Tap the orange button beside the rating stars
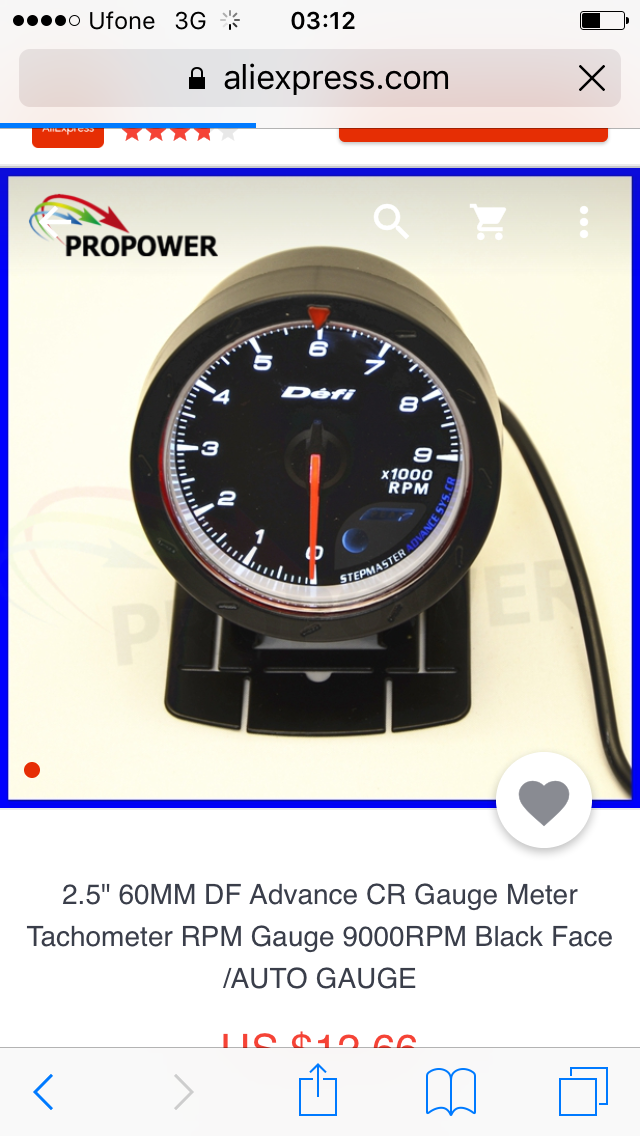Image resolution: width=640 pixels, height=1136 pixels. 473,135
